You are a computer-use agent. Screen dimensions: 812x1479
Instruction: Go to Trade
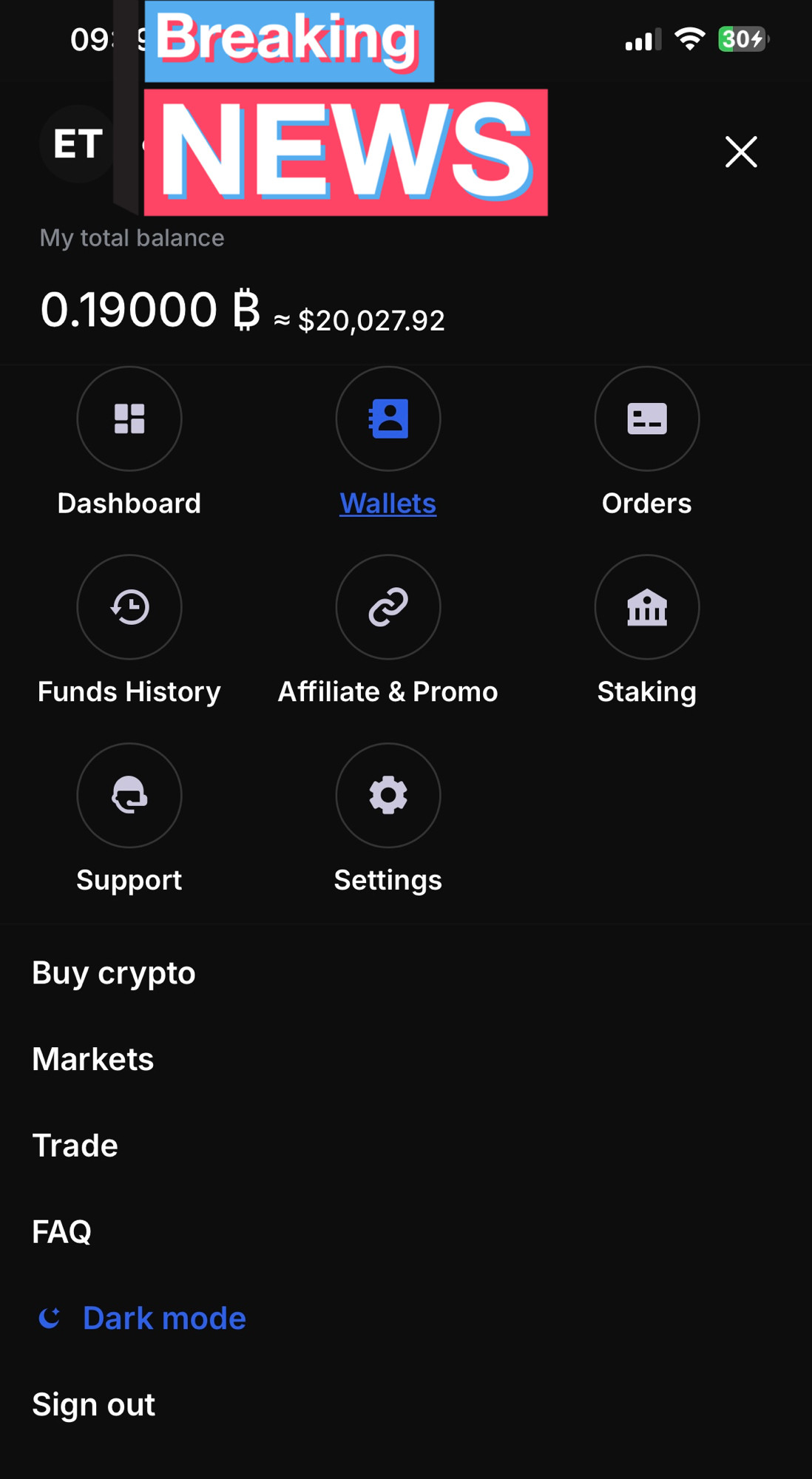coord(75,1145)
